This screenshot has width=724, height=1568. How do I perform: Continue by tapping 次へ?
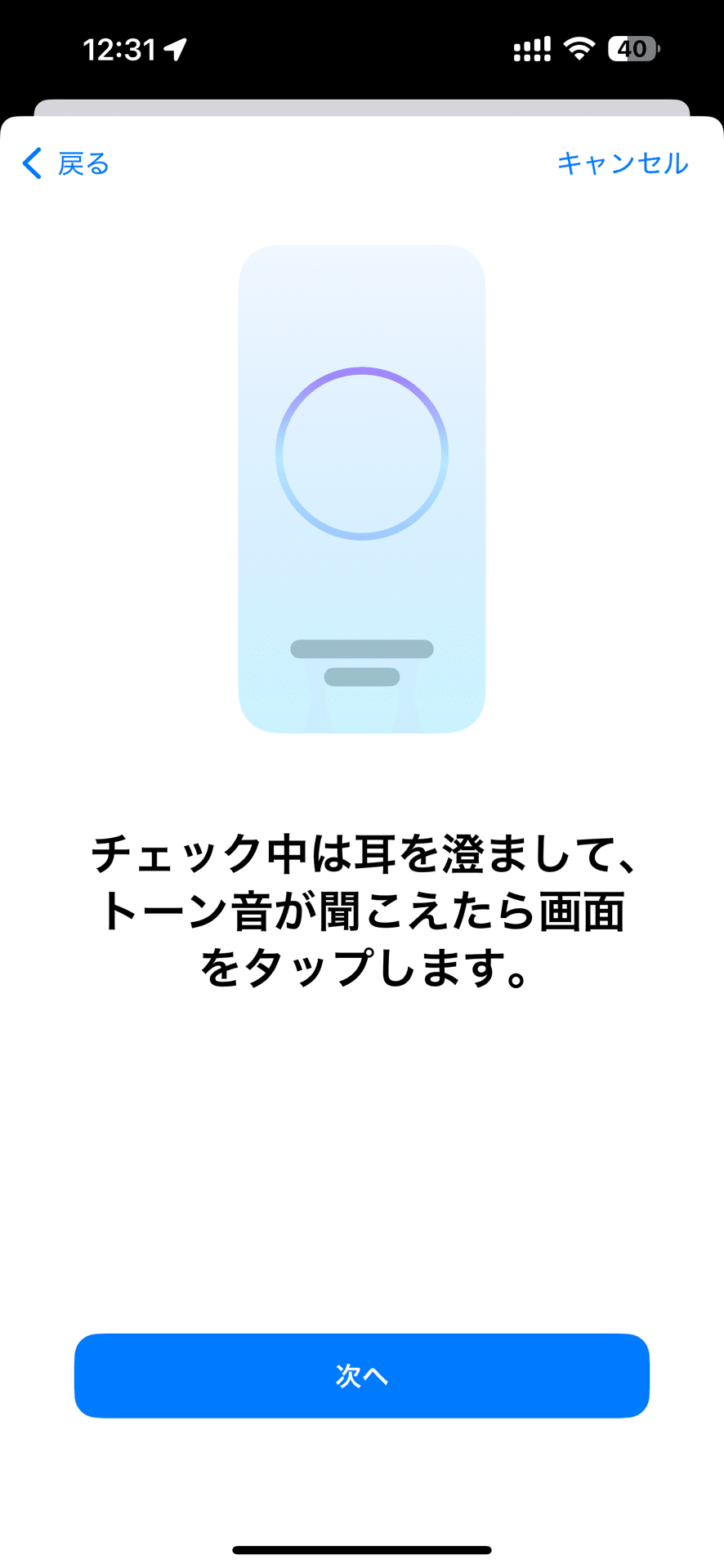pyautogui.click(x=362, y=1376)
